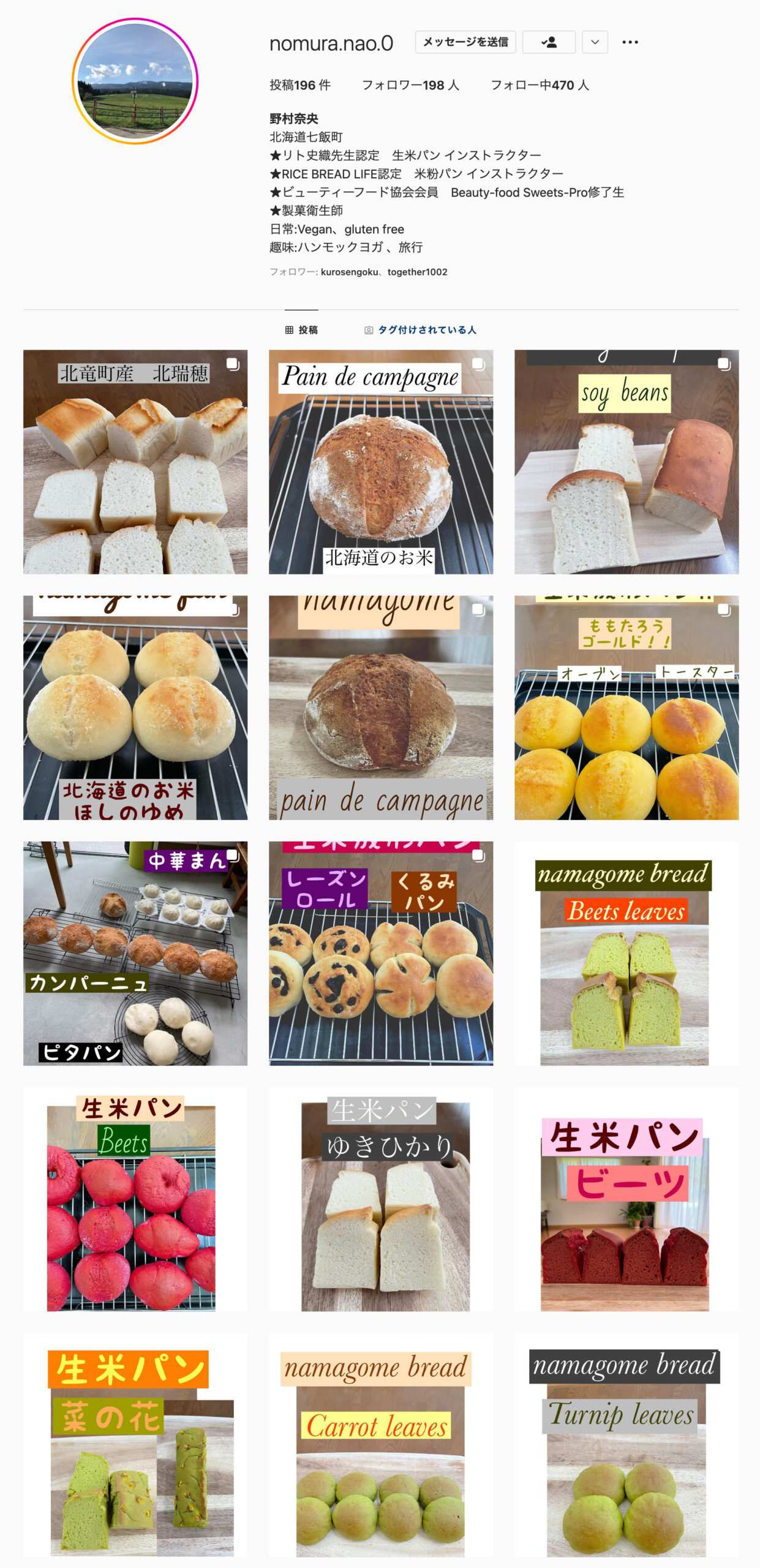Screen dimensions: 760x1568
Task: Open follower together1002's profile
Action: tap(417, 272)
